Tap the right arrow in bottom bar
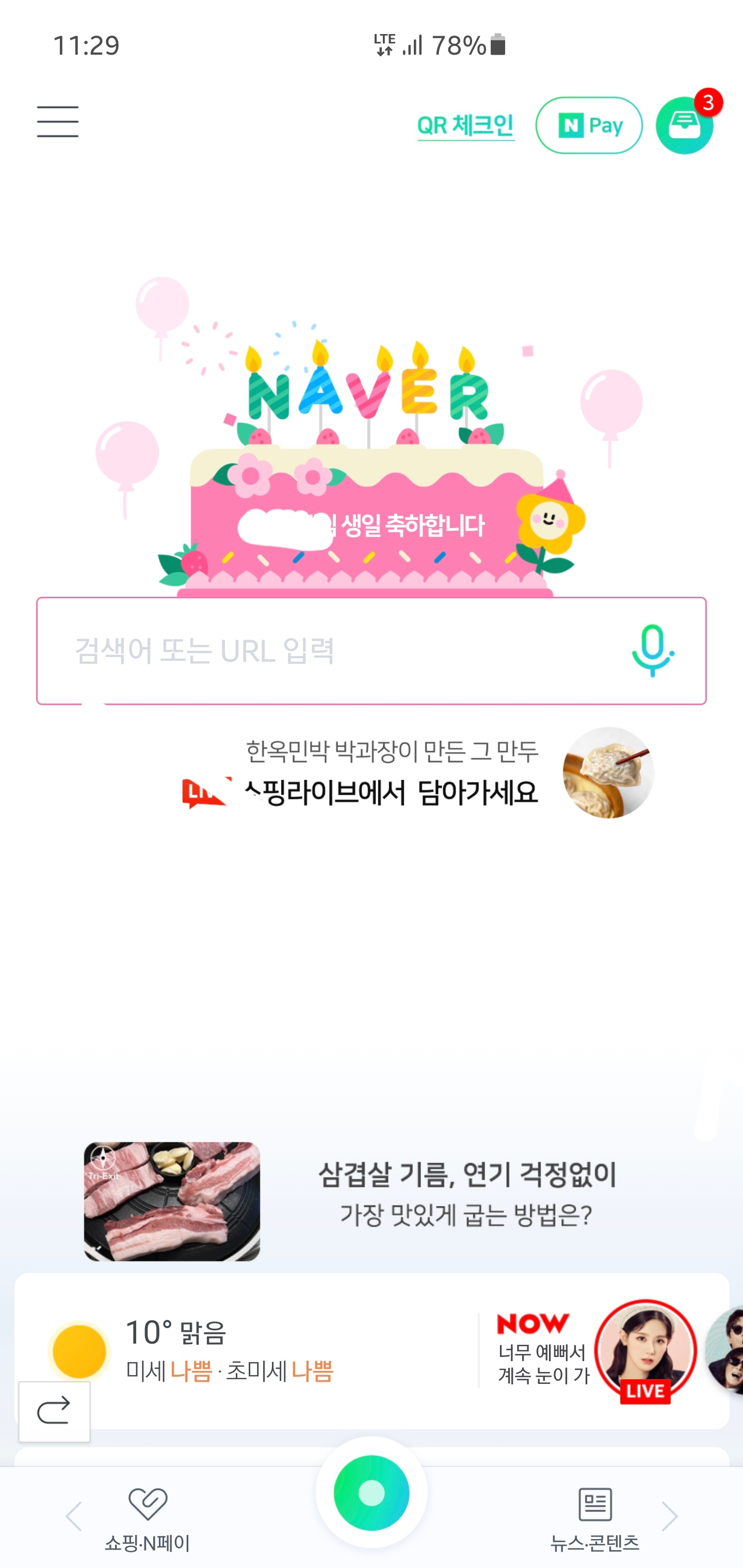743x1568 pixels. (x=669, y=1516)
